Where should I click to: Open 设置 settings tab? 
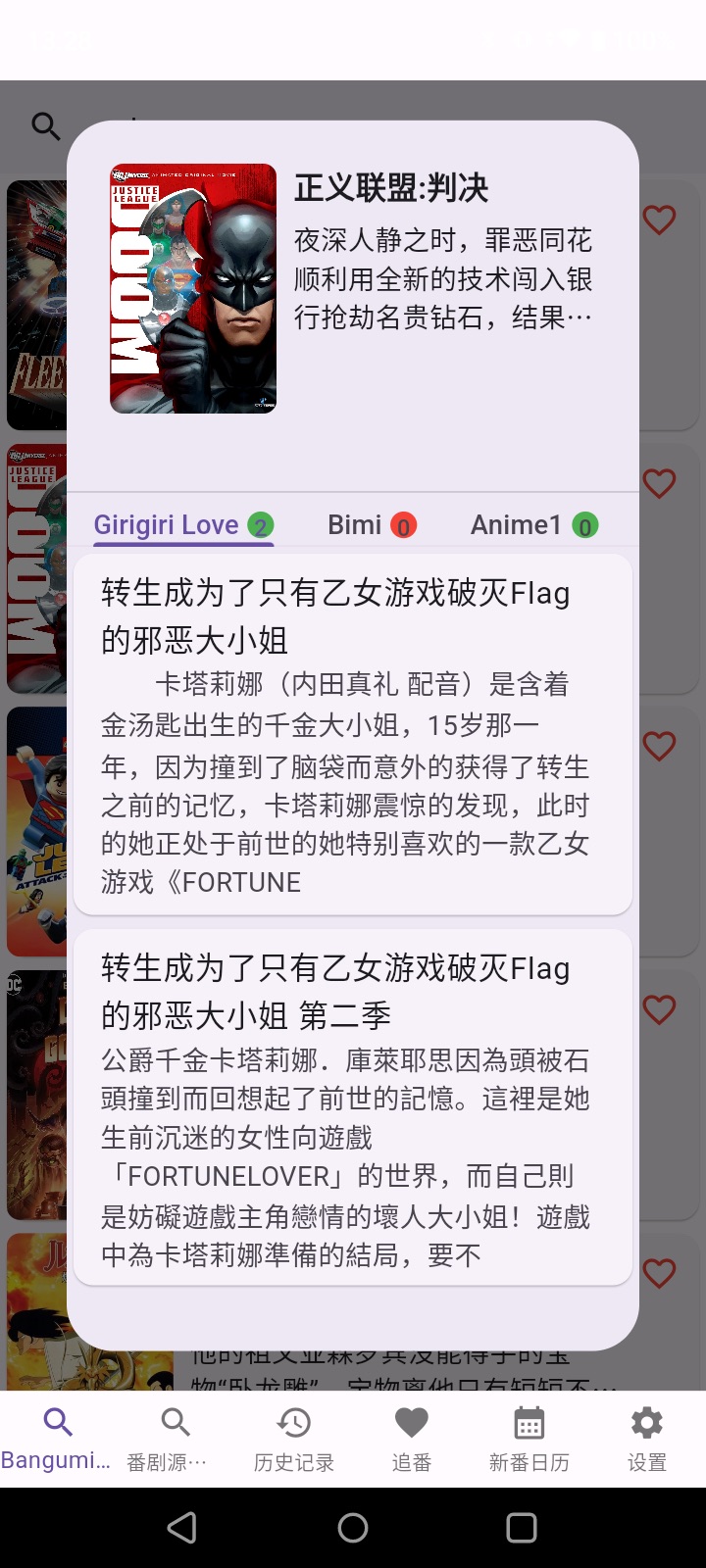pos(647,1439)
